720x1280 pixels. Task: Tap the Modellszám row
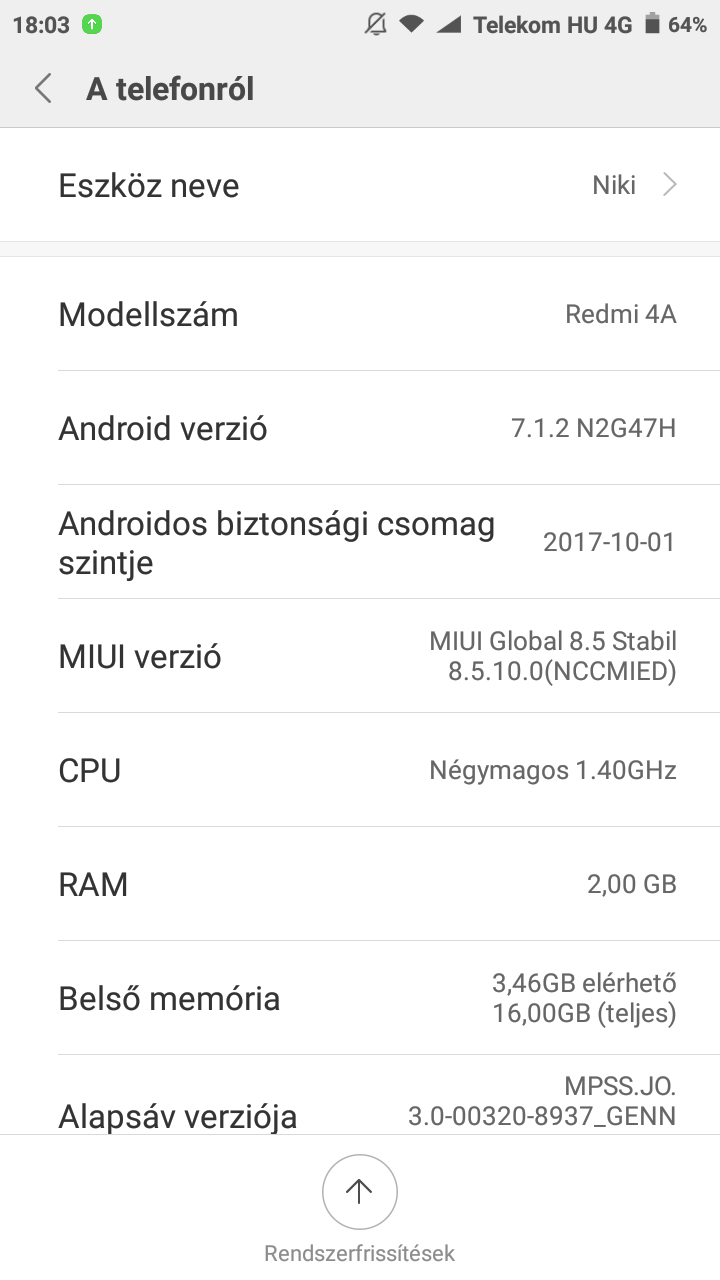pos(360,314)
